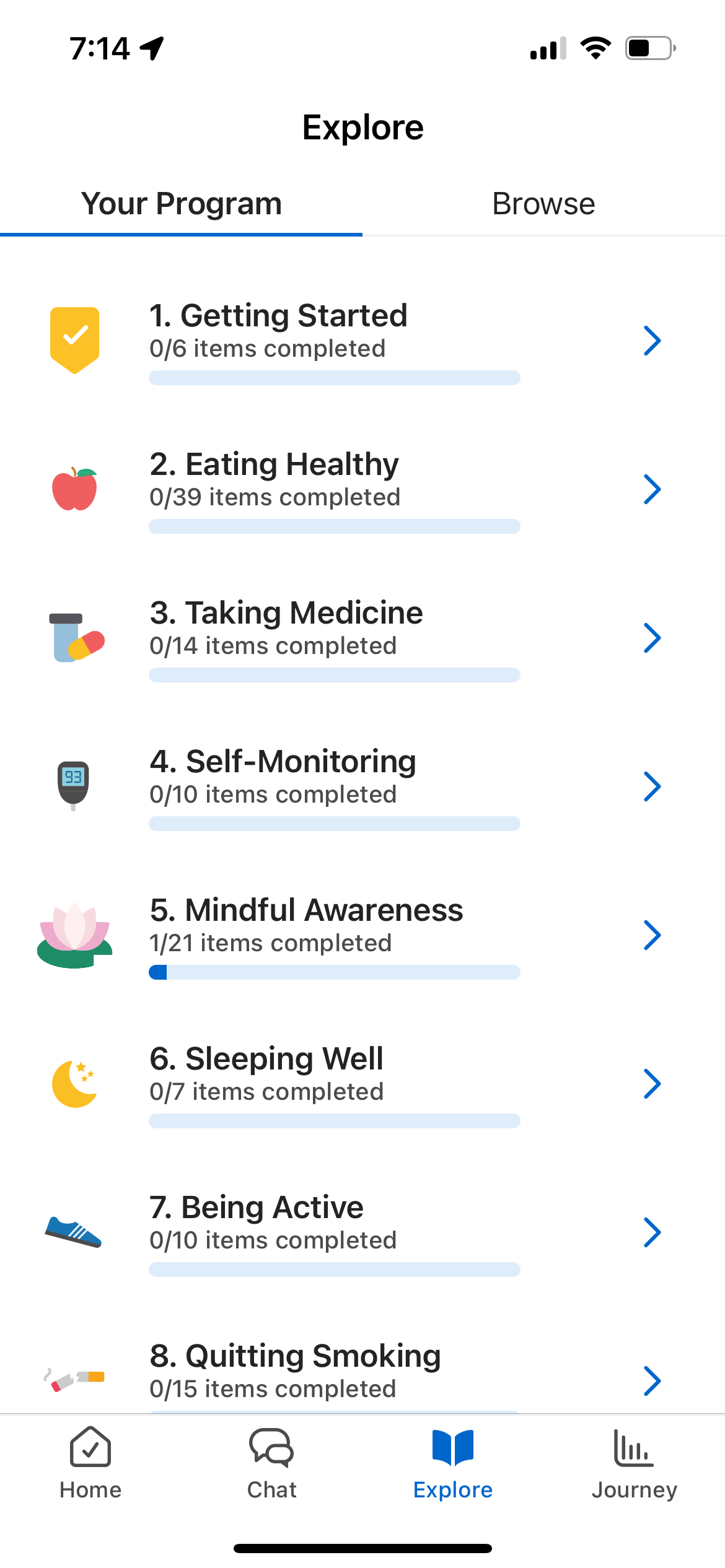Open the Eating Healthy section

pyautogui.click(x=362, y=489)
